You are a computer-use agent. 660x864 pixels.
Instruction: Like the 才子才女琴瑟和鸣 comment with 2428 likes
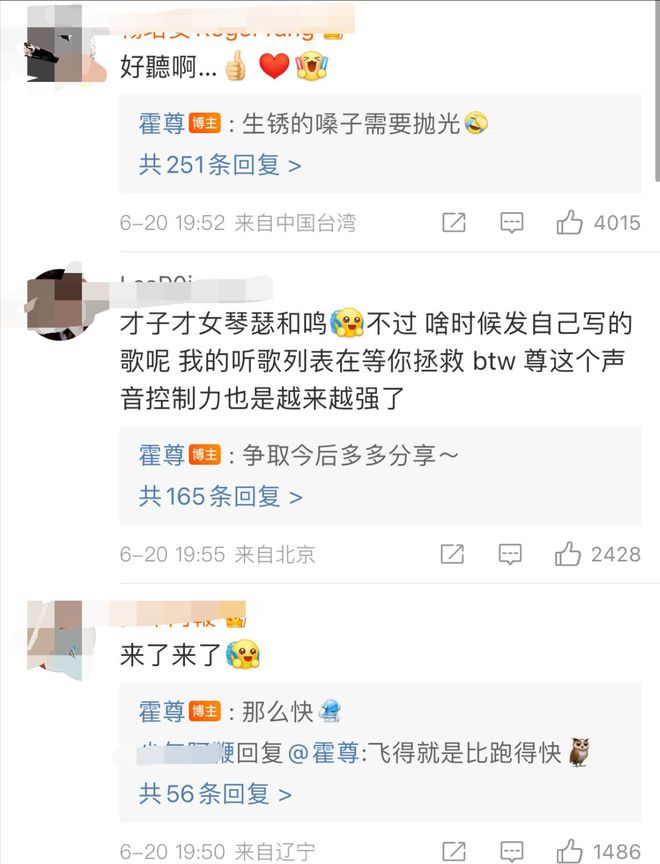pos(569,553)
